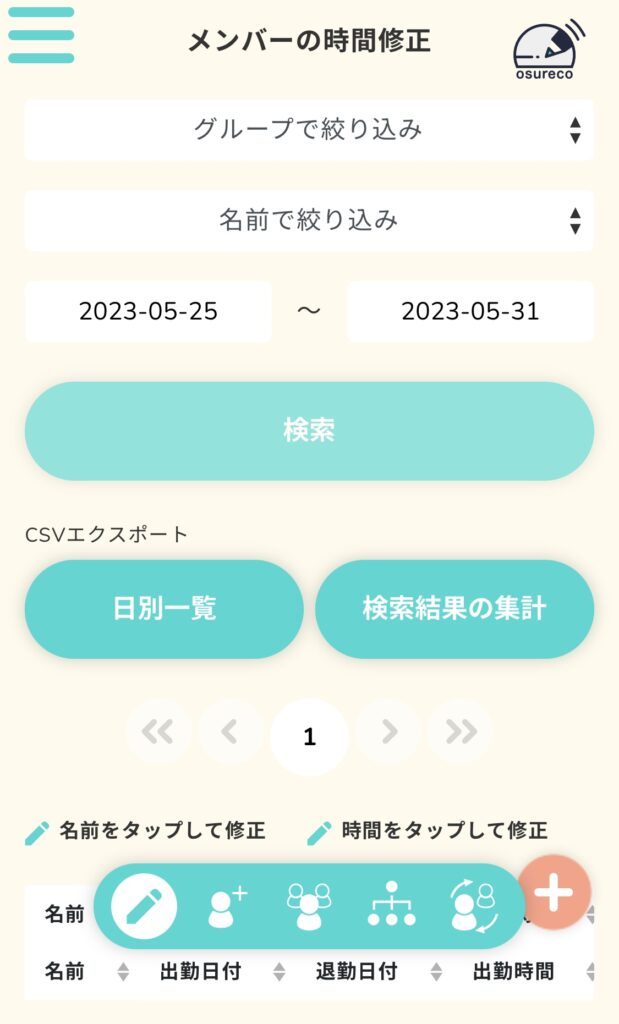Image resolution: width=619 pixels, height=1024 pixels.
Task: Change the end date 2023-05-31
Action: (x=470, y=311)
